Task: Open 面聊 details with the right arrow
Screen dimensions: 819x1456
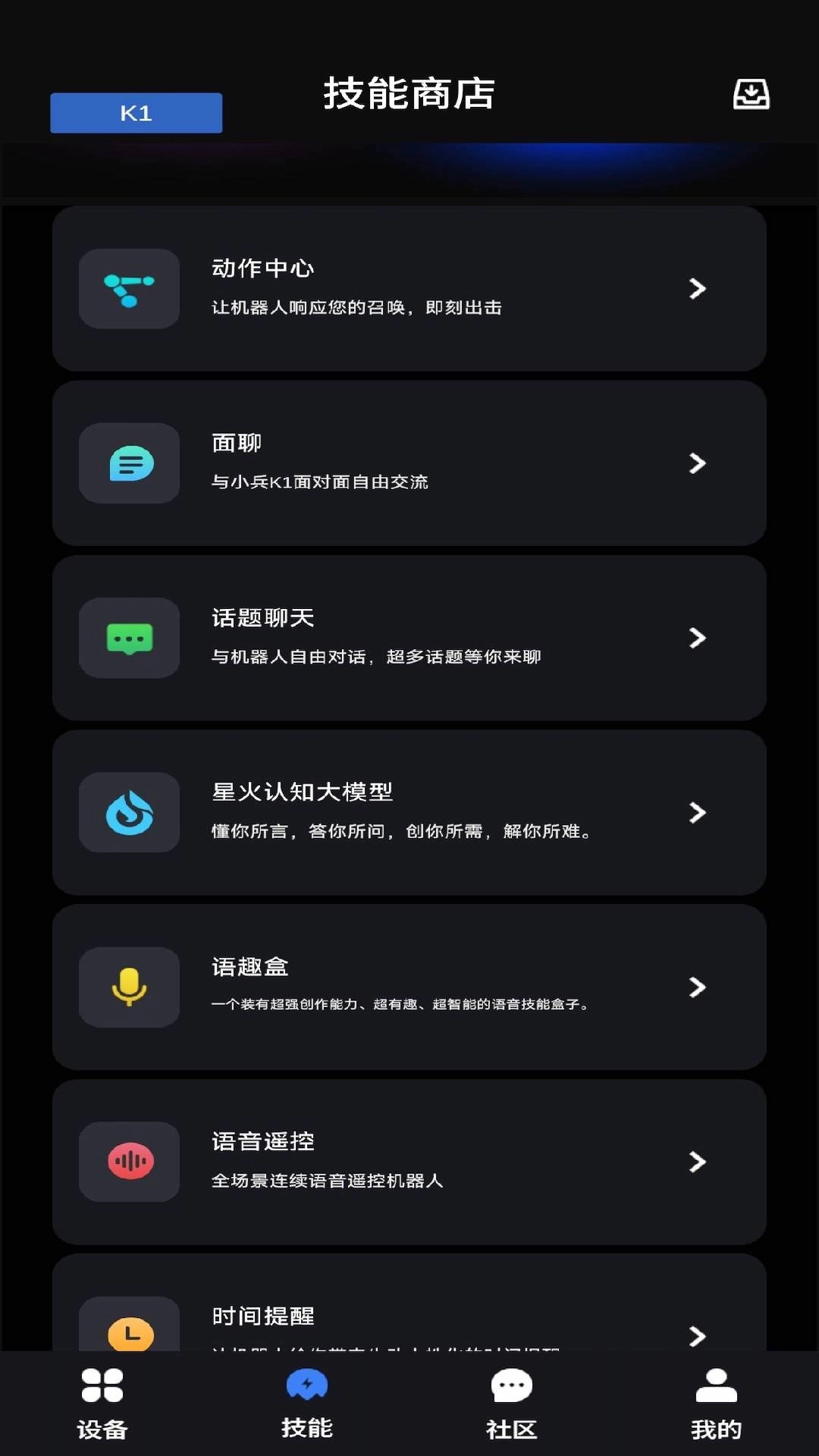Action: point(697,463)
